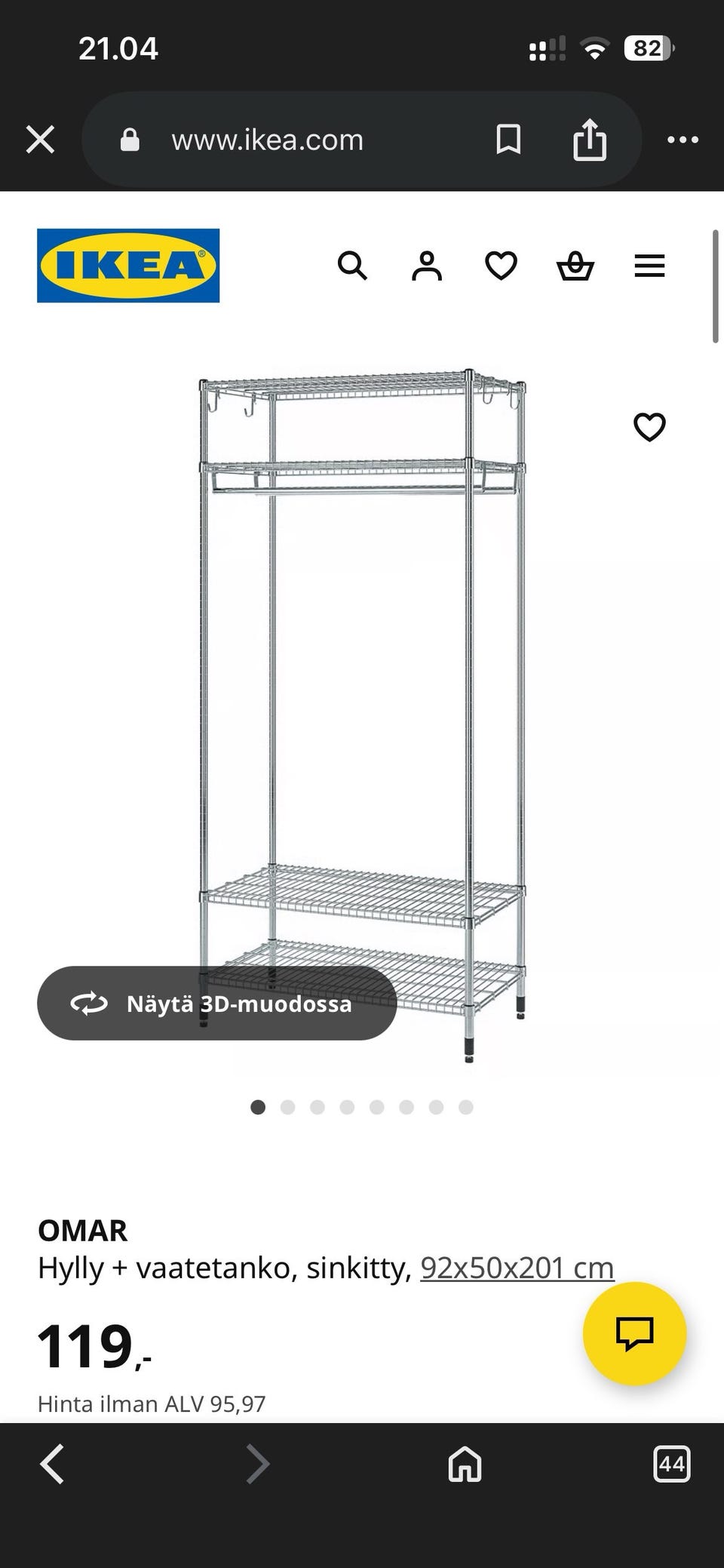Open the IKEA hamburger menu
724x1568 pixels.
tap(649, 266)
